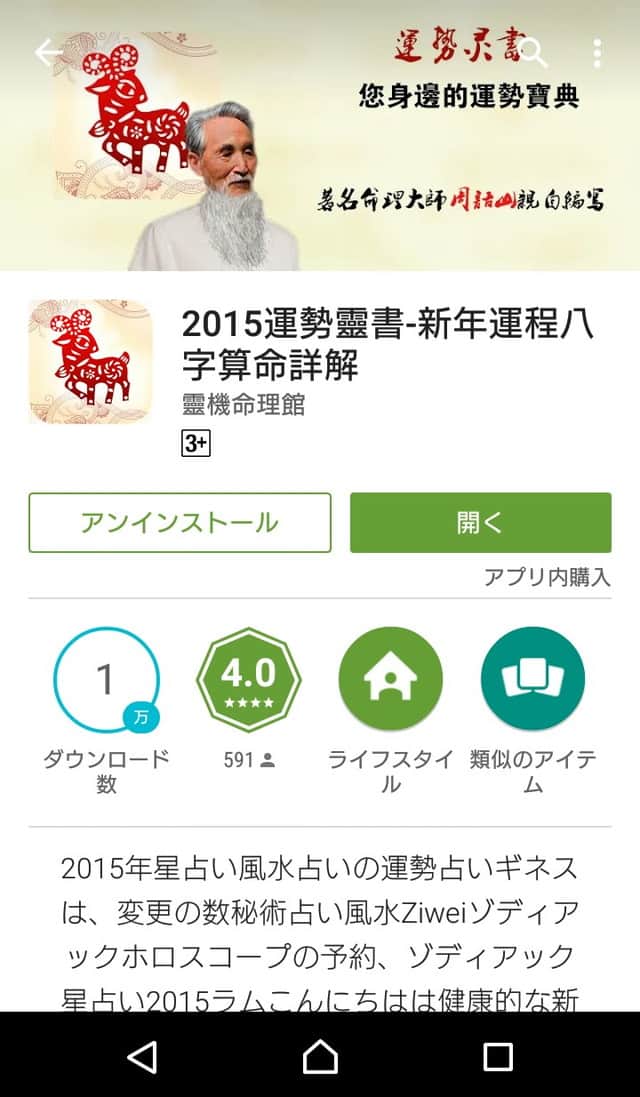The width and height of the screenshot is (640, 1097).
Task: Open recent apps from navigation bar
Action: [x=497, y=1056]
